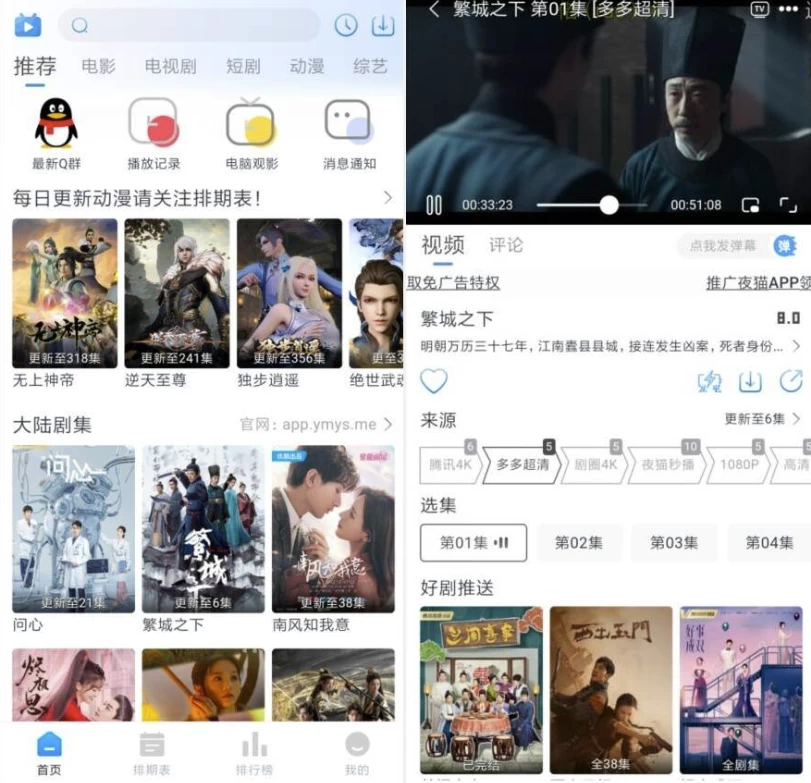Pause the playing video

pyautogui.click(x=434, y=205)
